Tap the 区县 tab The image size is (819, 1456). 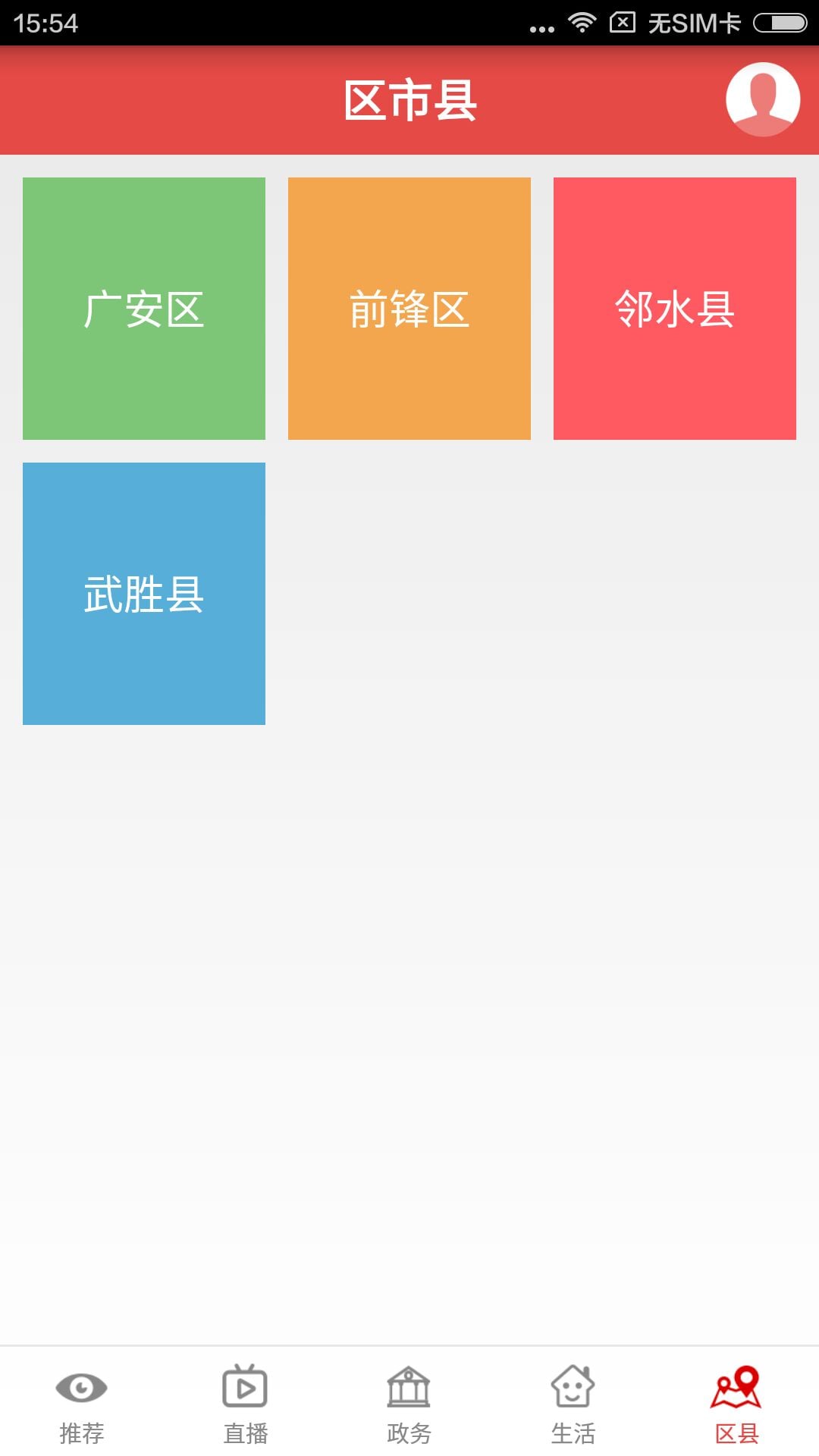point(737,1404)
